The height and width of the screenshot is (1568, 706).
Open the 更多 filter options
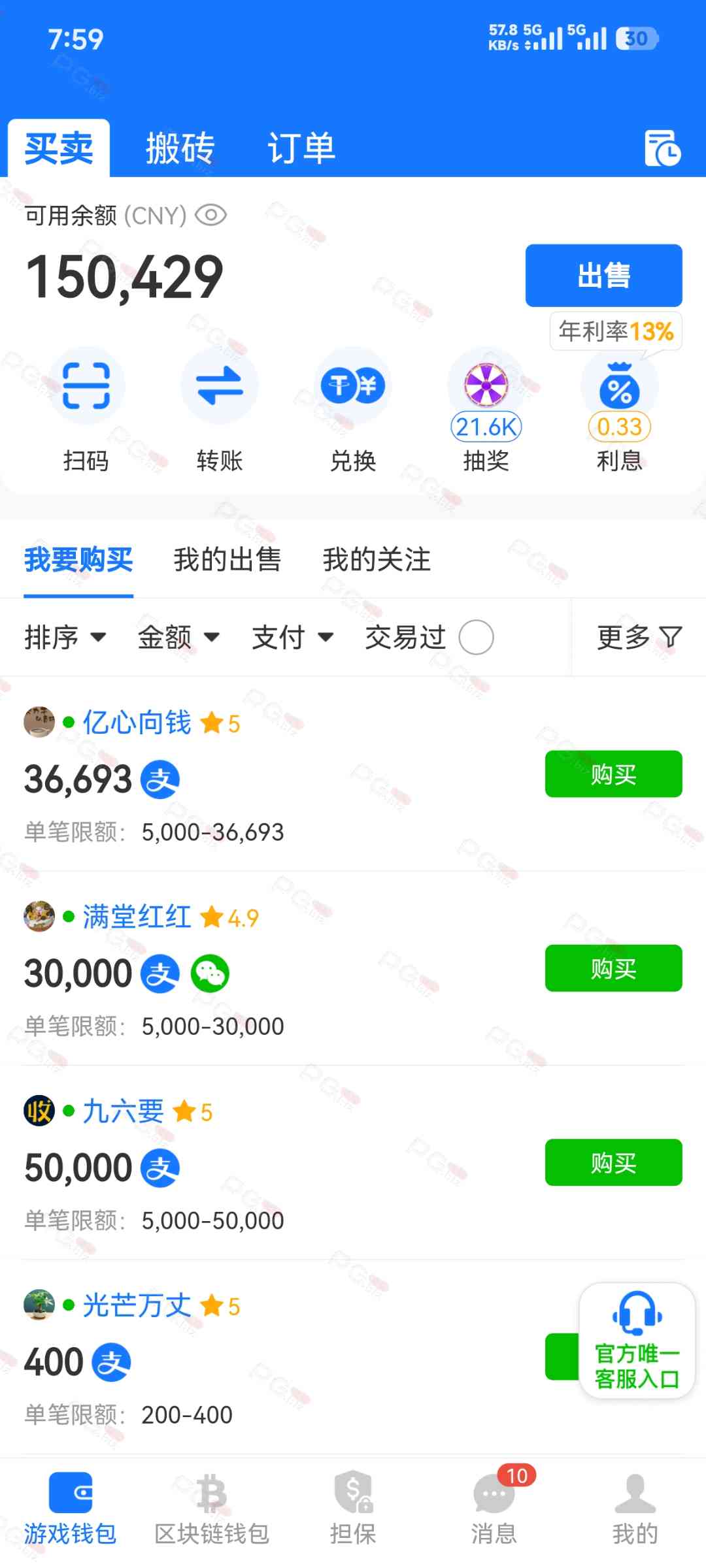pyautogui.click(x=639, y=637)
